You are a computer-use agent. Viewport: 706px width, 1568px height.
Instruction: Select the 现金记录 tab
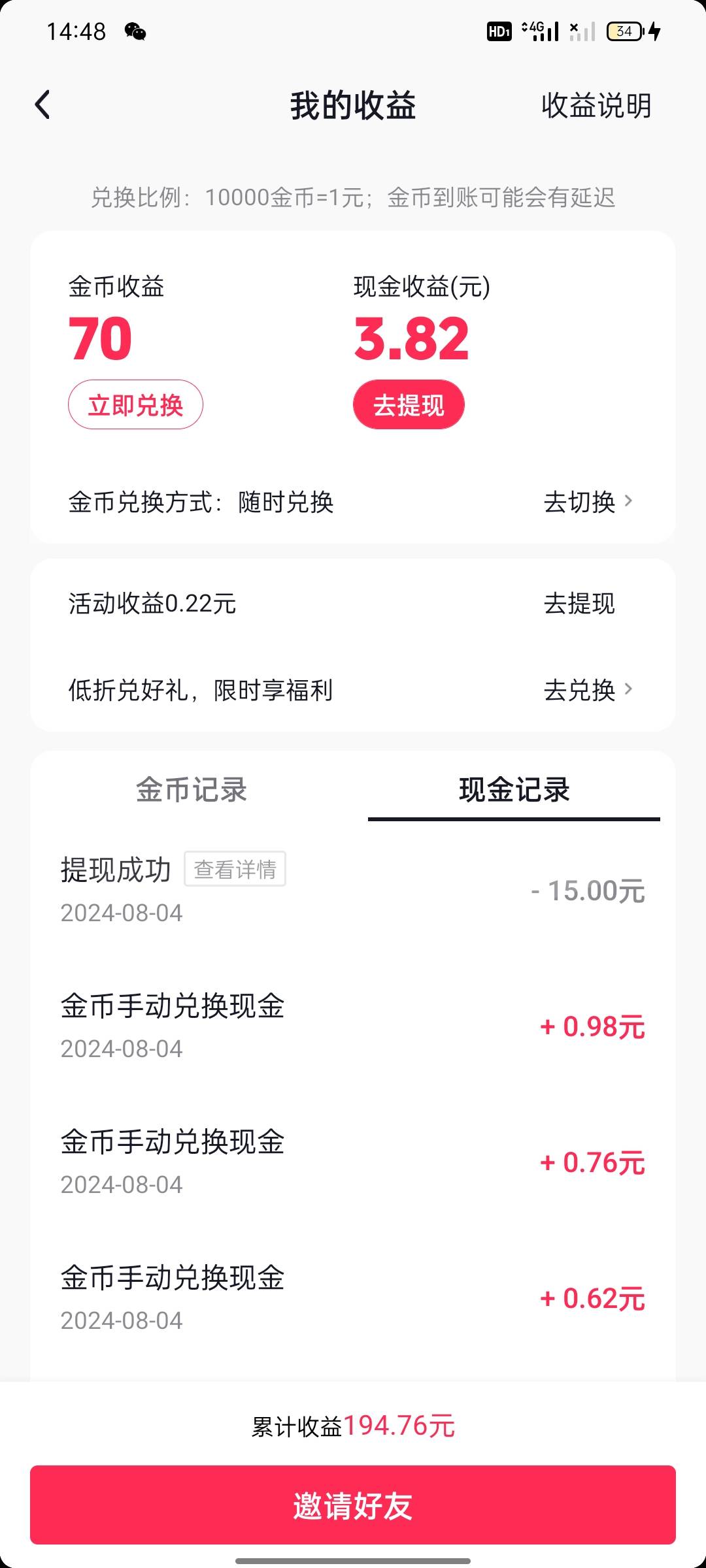(x=514, y=789)
